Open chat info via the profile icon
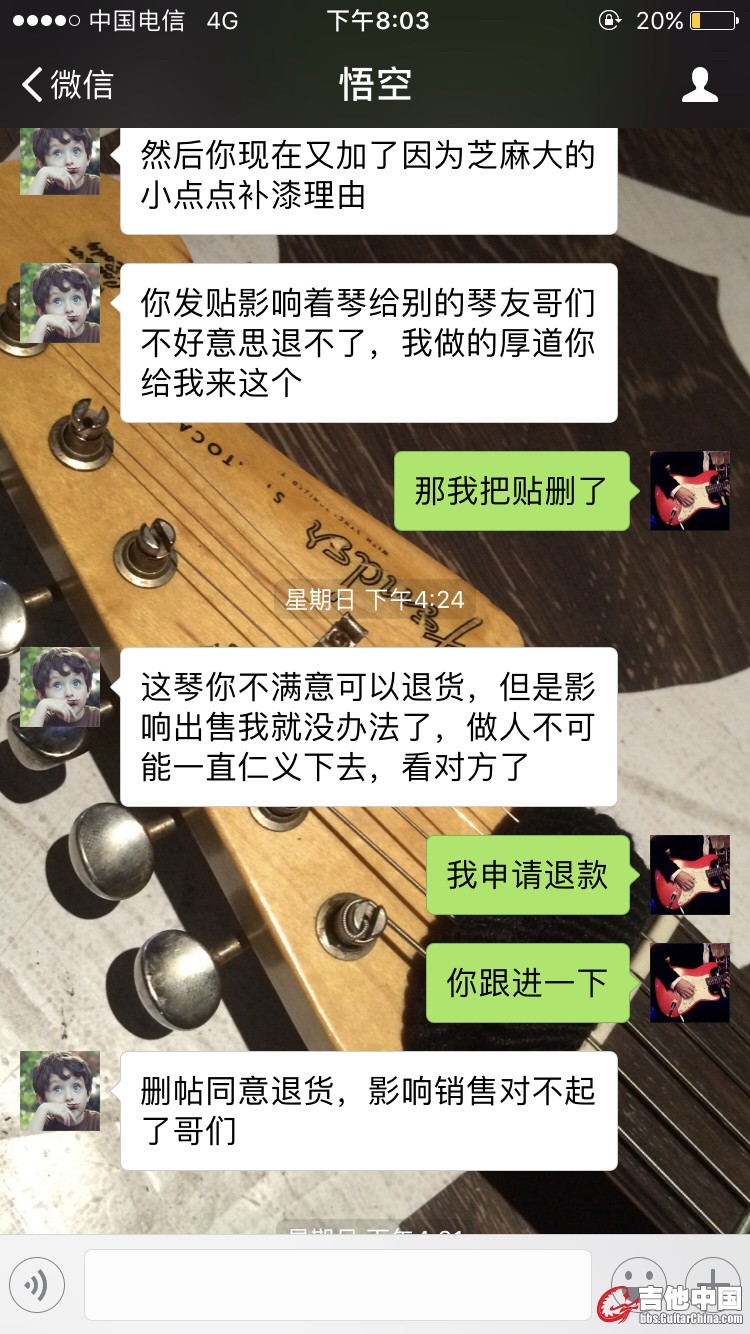The width and height of the screenshot is (750, 1334). (699, 85)
